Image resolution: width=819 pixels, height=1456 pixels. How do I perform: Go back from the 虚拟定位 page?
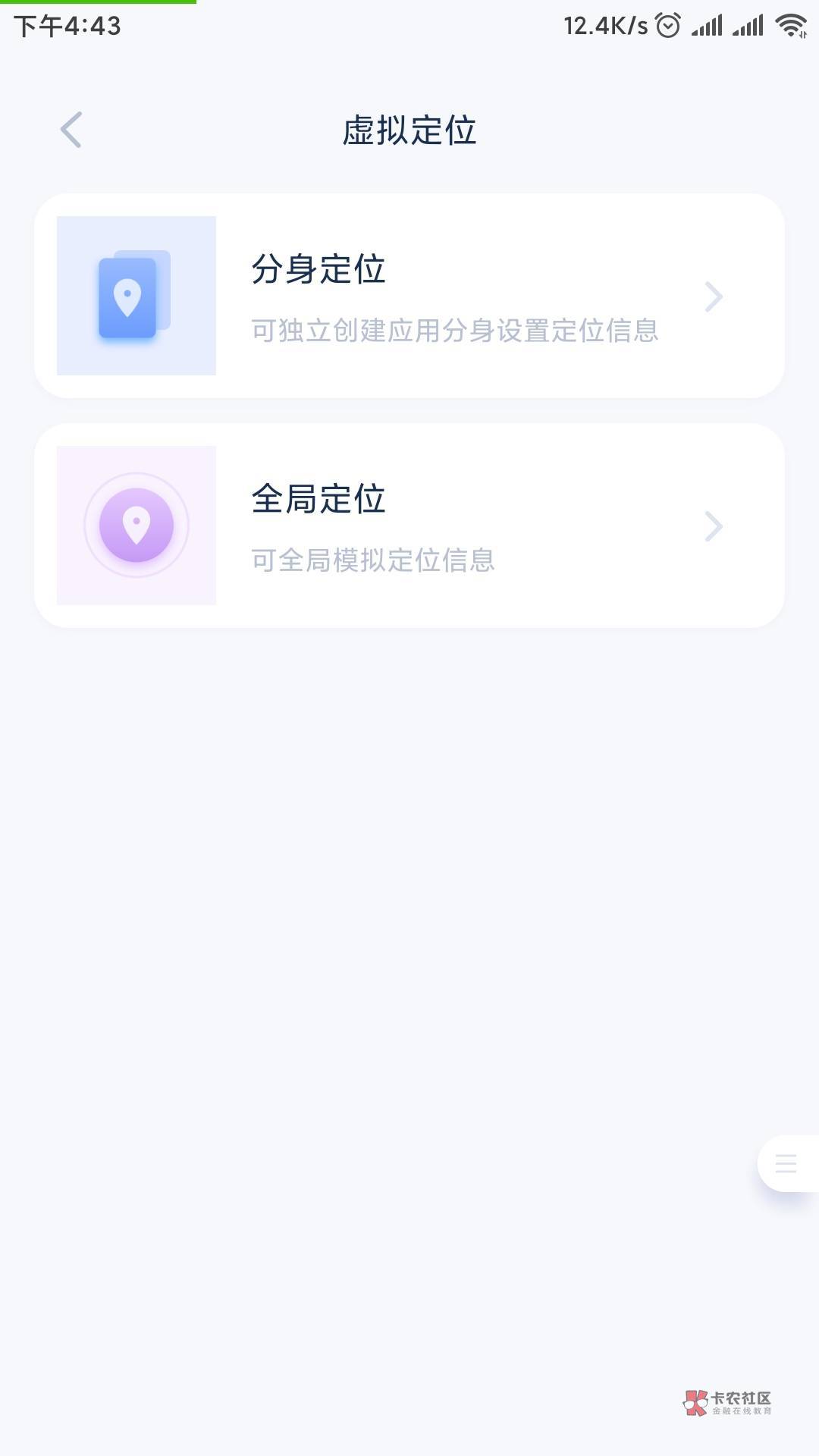point(71,130)
